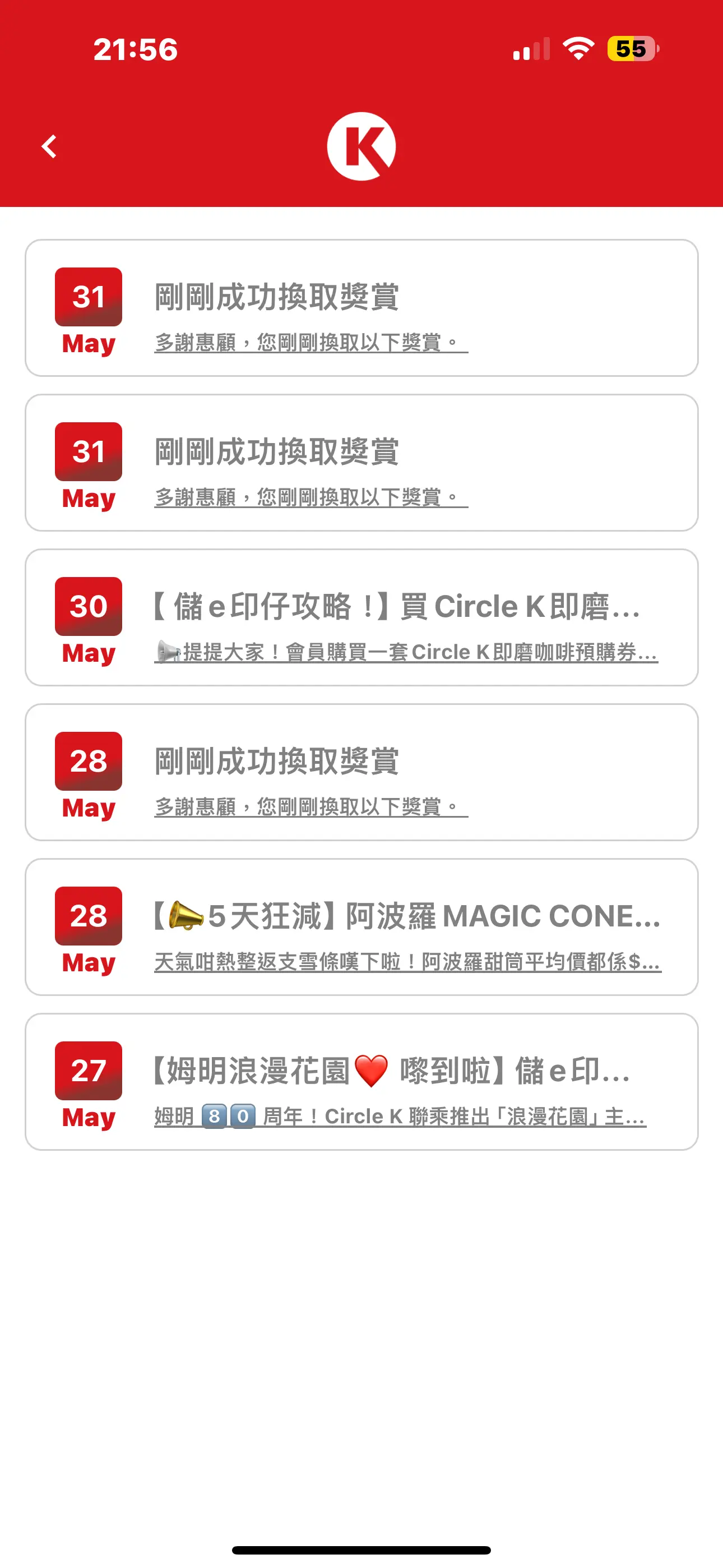Open the 5天狂減 阿波羅 MAGIC CONE promotion
Image resolution: width=723 pixels, height=1568 pixels.
pos(361,927)
